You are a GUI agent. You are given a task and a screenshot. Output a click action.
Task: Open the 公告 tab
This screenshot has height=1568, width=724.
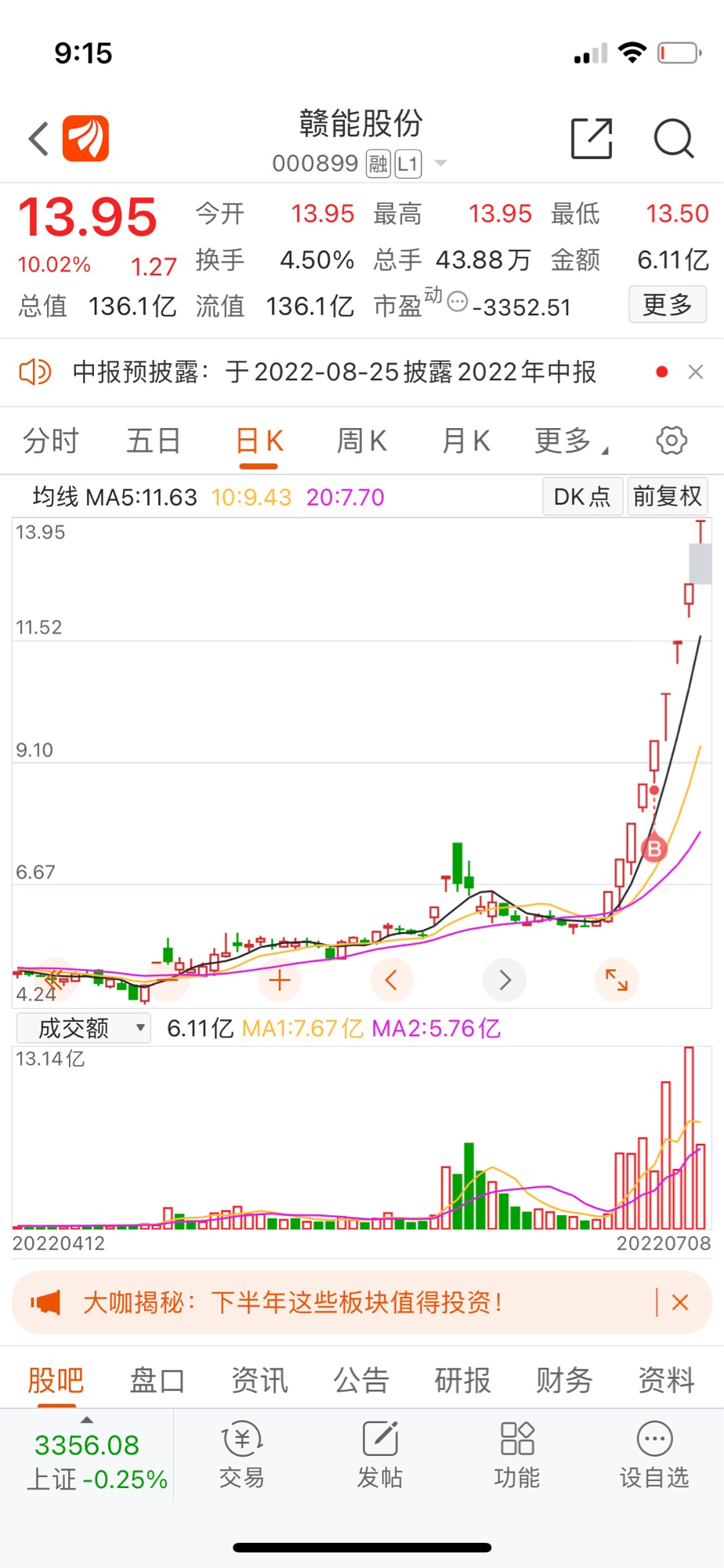(361, 1380)
